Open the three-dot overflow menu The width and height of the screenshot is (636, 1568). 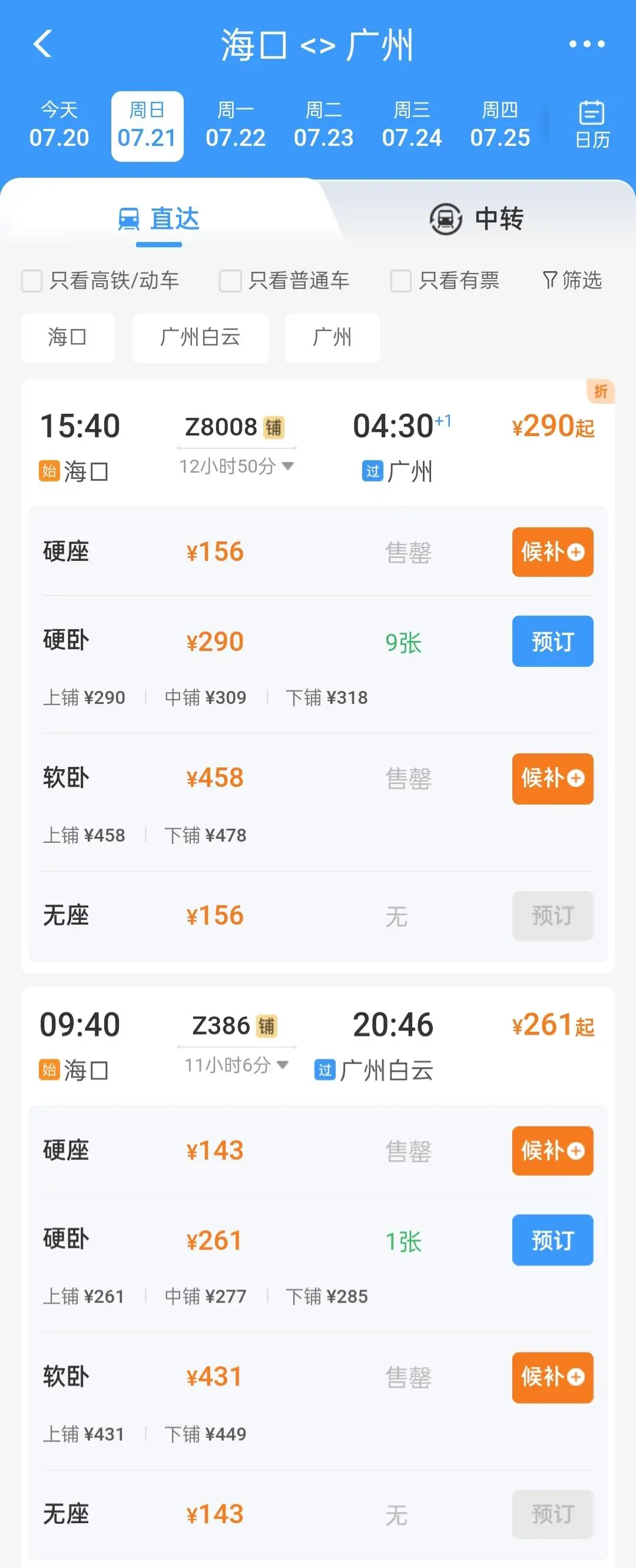[x=586, y=44]
